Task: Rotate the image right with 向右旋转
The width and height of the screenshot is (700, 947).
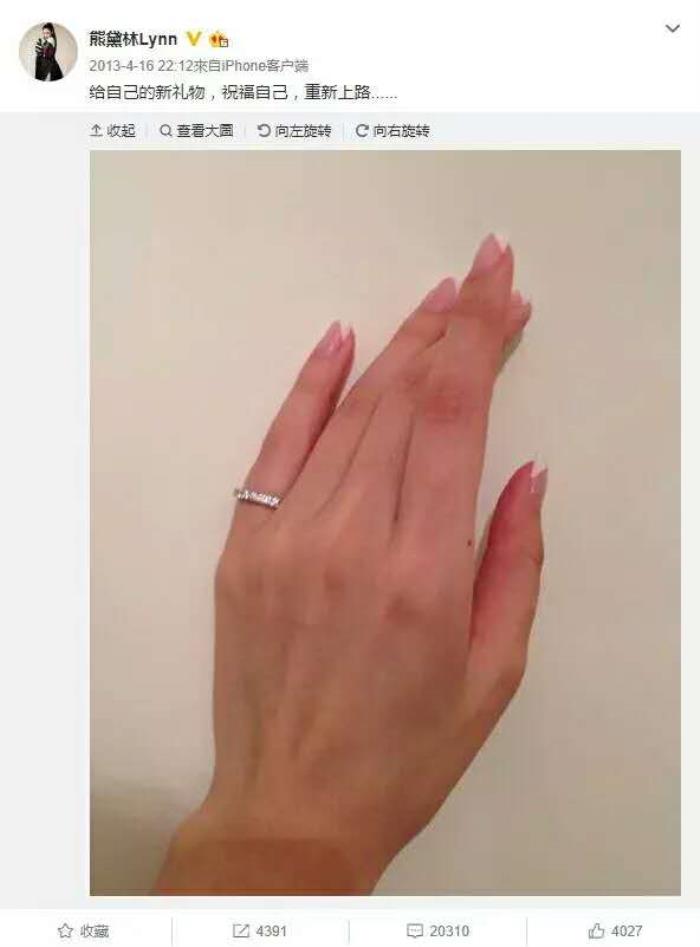Action: point(392,131)
